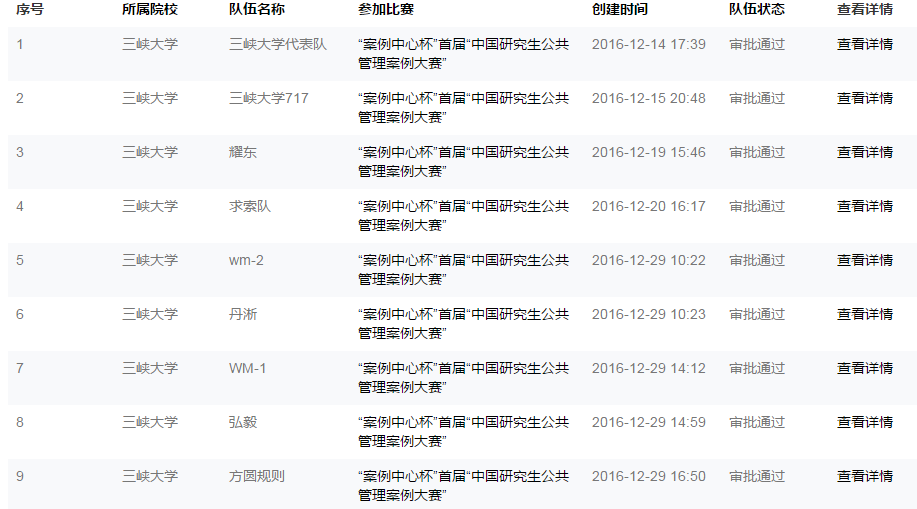View details of team 丹淅

(x=864, y=314)
